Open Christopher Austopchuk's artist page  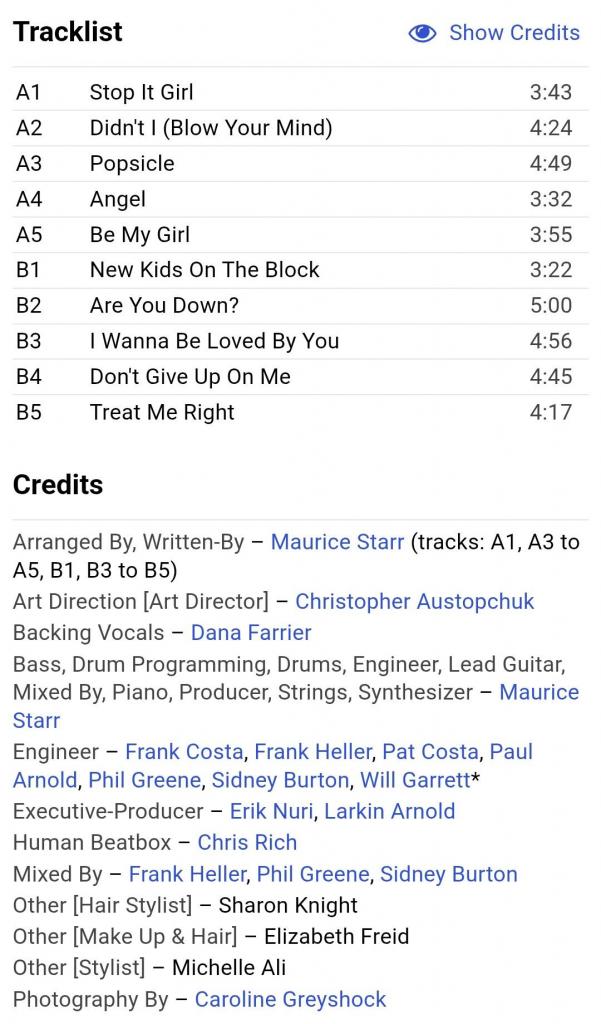click(414, 601)
